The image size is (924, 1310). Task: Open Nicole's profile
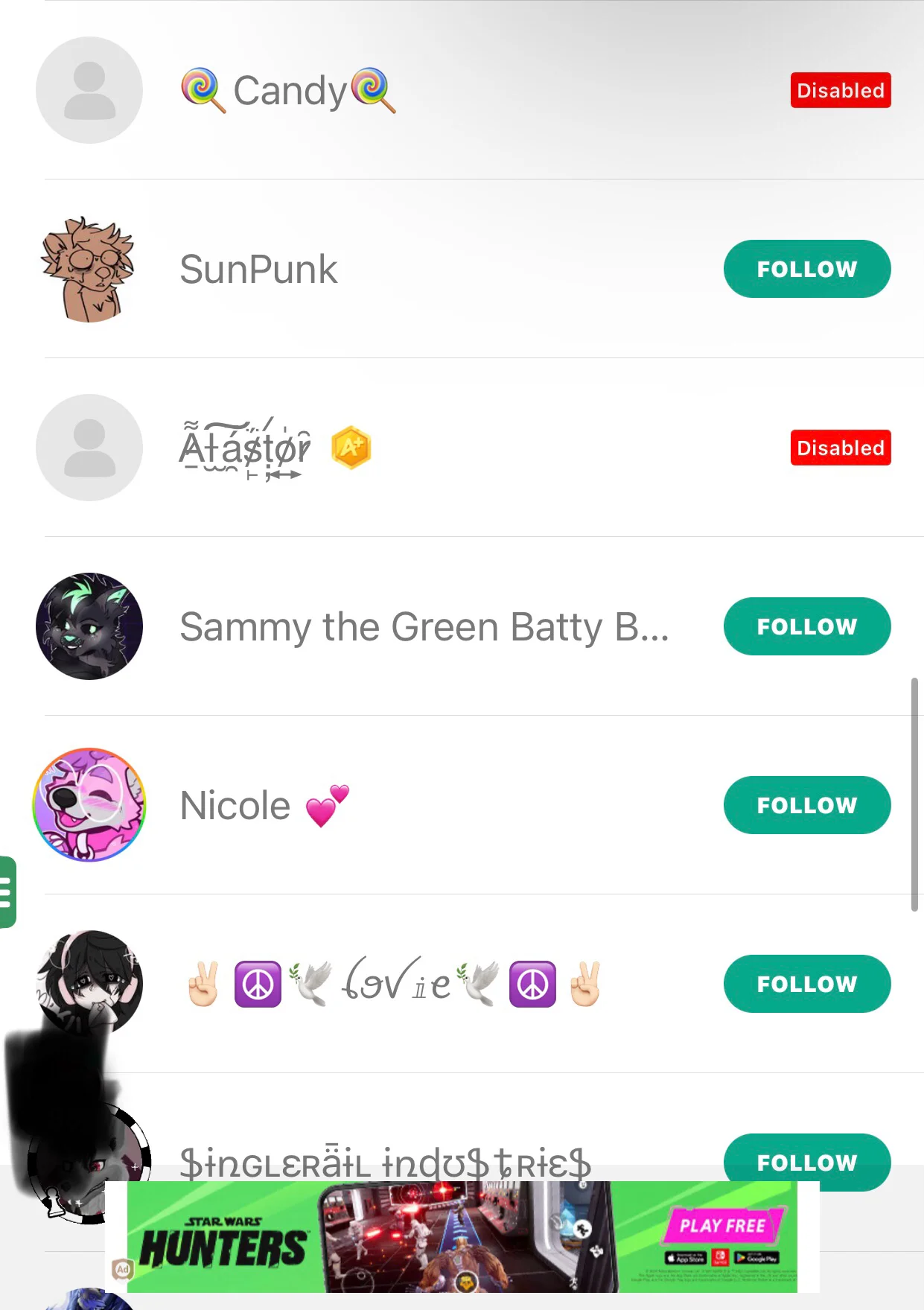pos(236,806)
